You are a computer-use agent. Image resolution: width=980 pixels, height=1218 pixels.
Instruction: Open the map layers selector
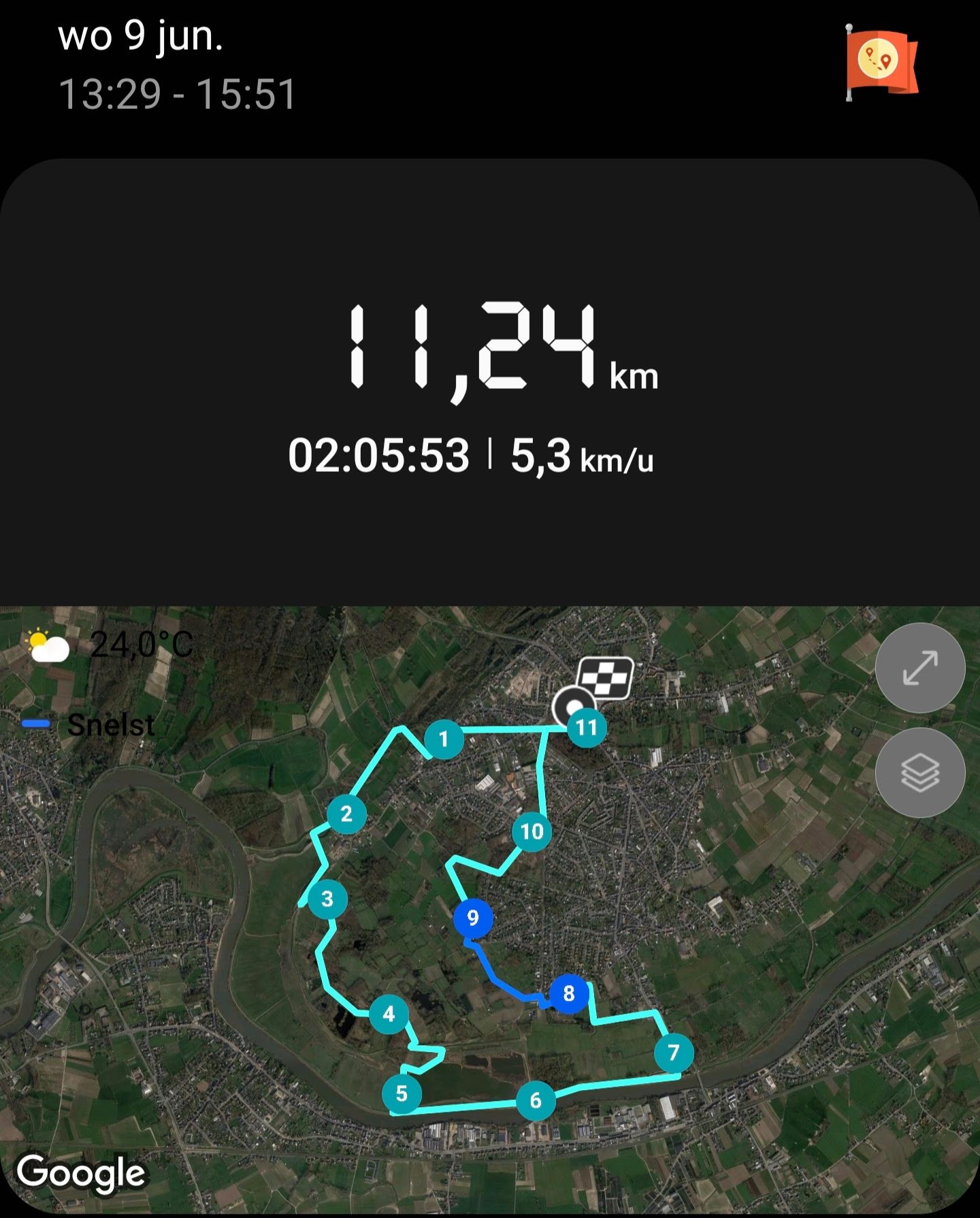pos(919,773)
